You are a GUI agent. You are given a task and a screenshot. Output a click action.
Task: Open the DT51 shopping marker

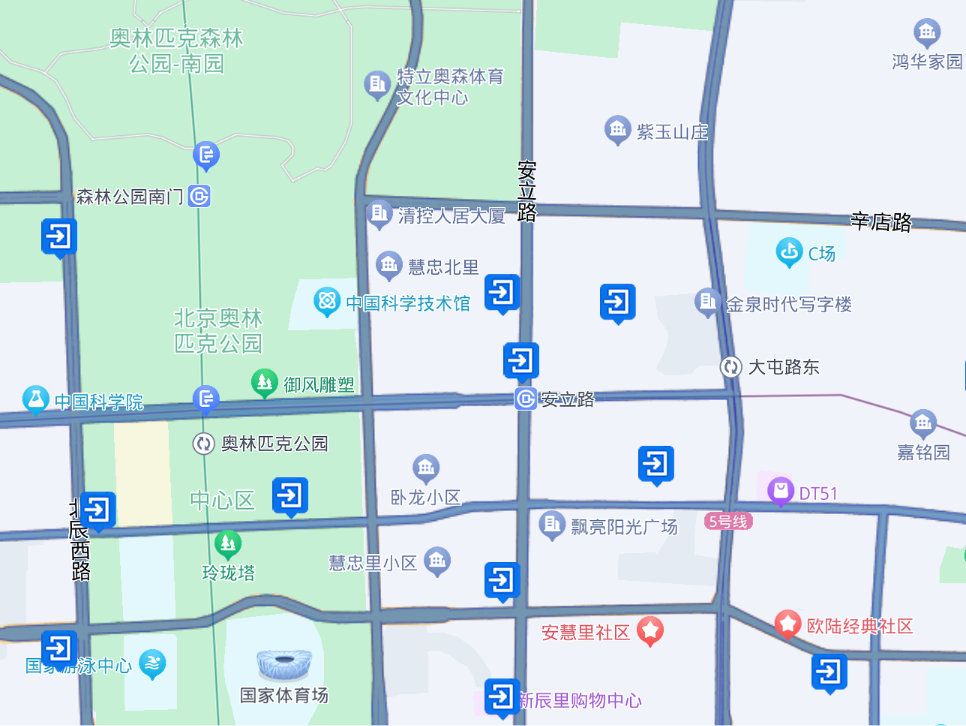780,492
